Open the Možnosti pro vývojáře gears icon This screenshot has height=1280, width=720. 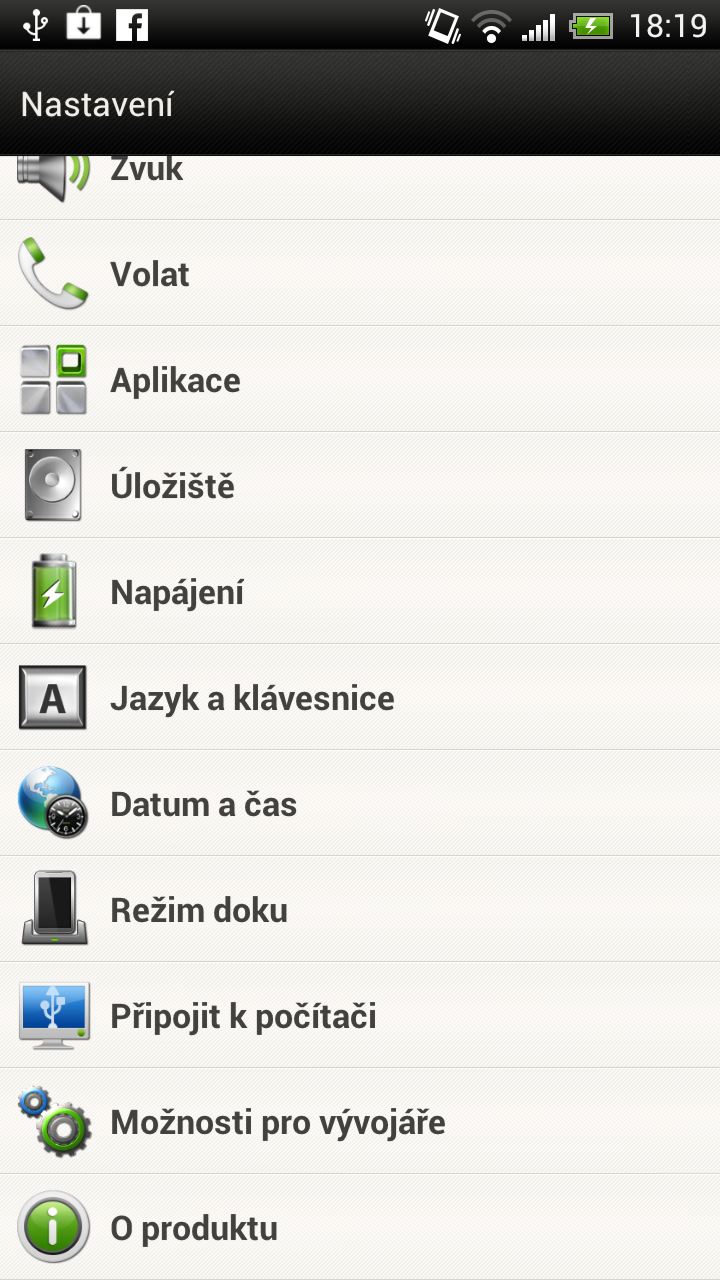52,1122
